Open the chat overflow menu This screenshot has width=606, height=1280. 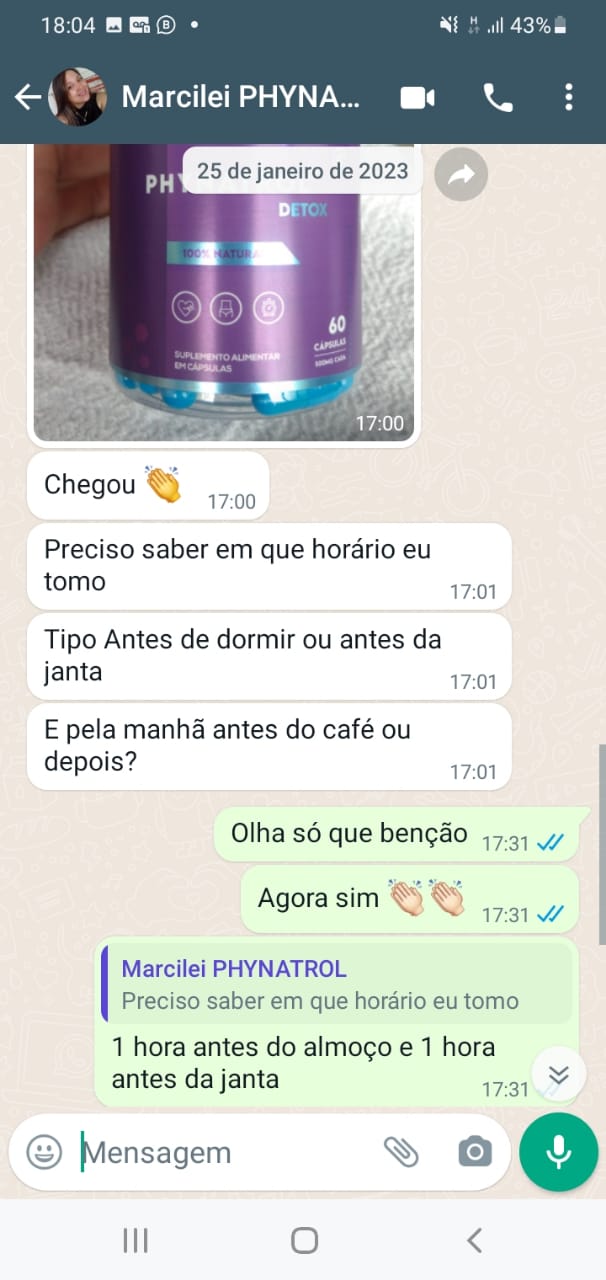pos(568,97)
